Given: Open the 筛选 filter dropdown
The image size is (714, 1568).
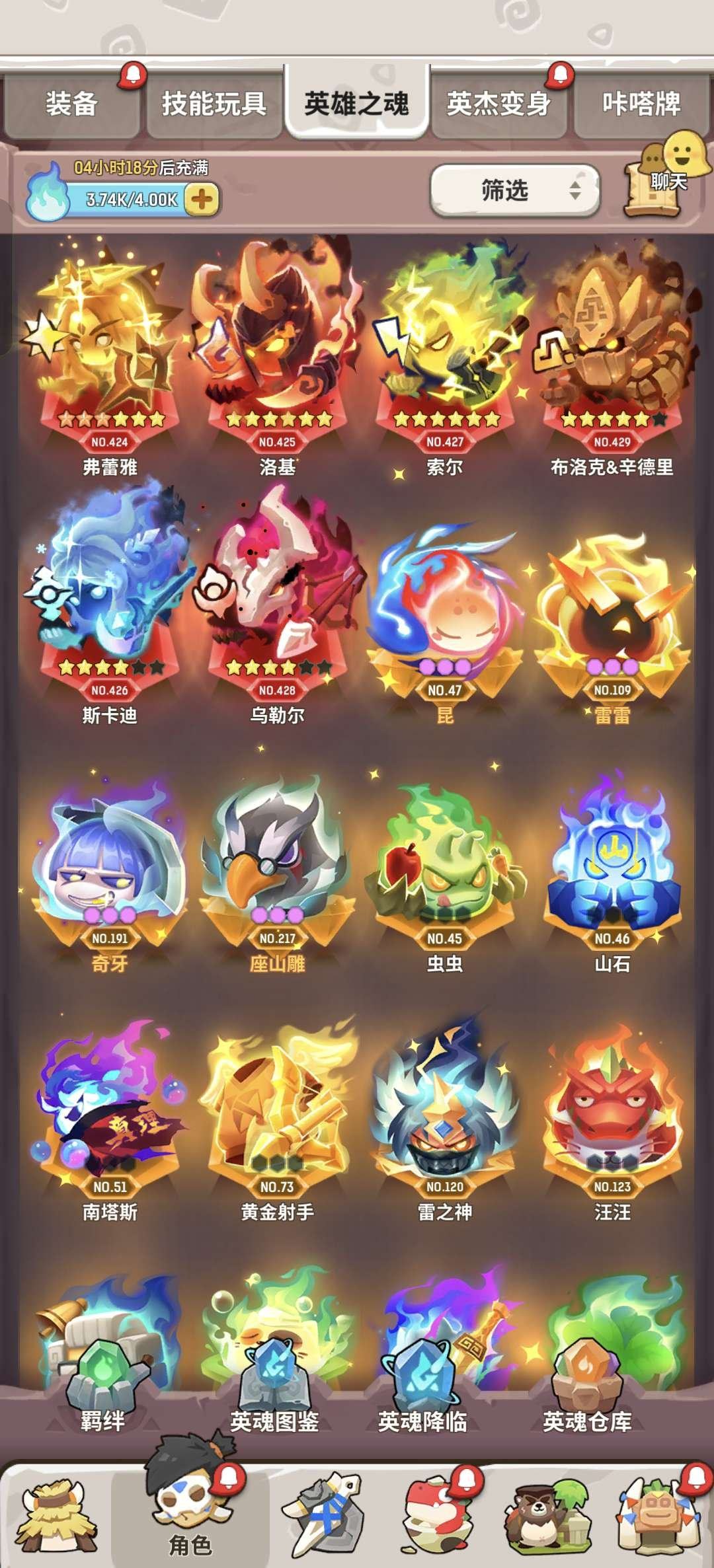Looking at the screenshot, I should [515, 191].
